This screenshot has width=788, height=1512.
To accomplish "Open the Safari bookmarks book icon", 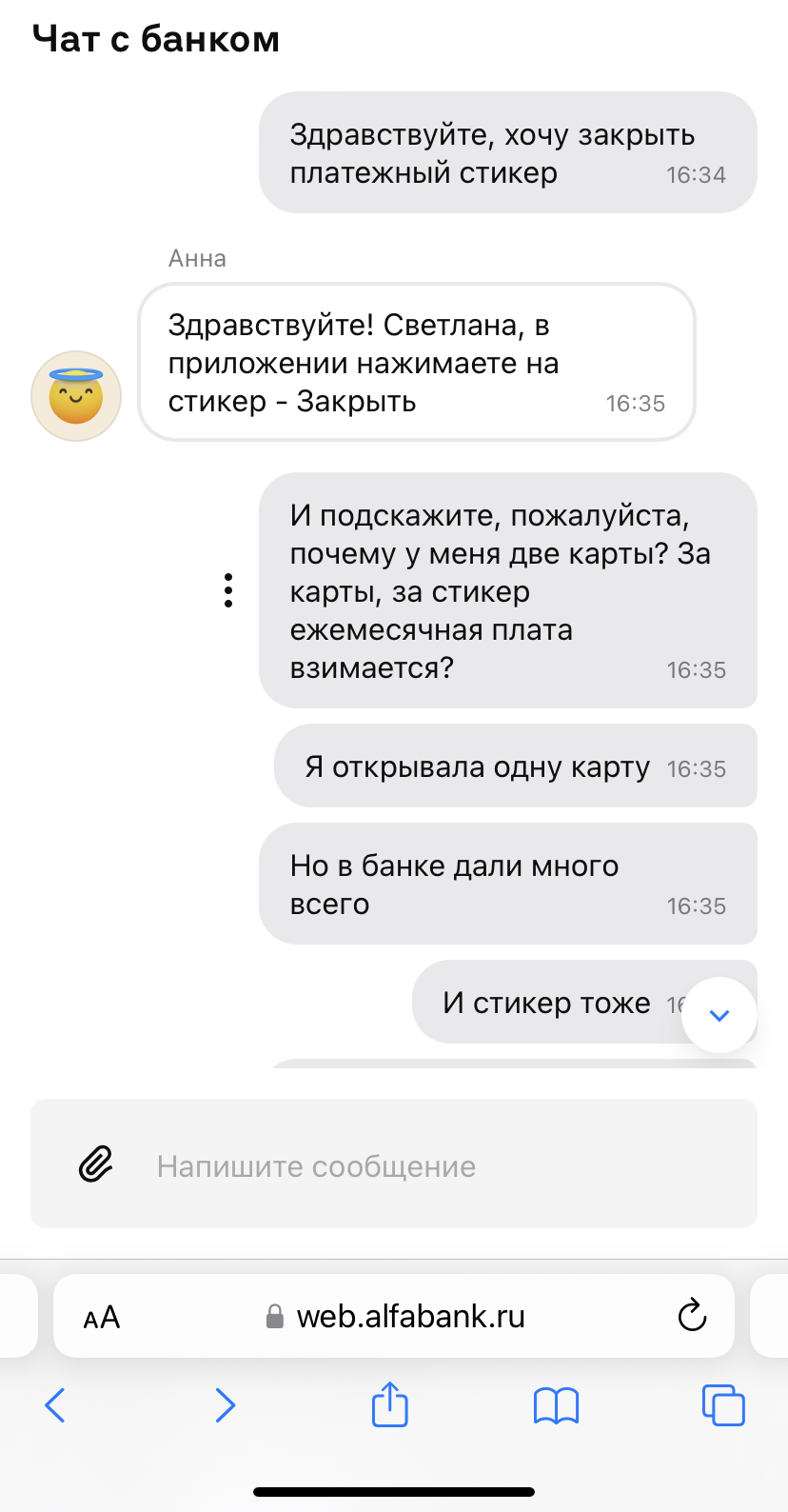I will pos(556,1405).
